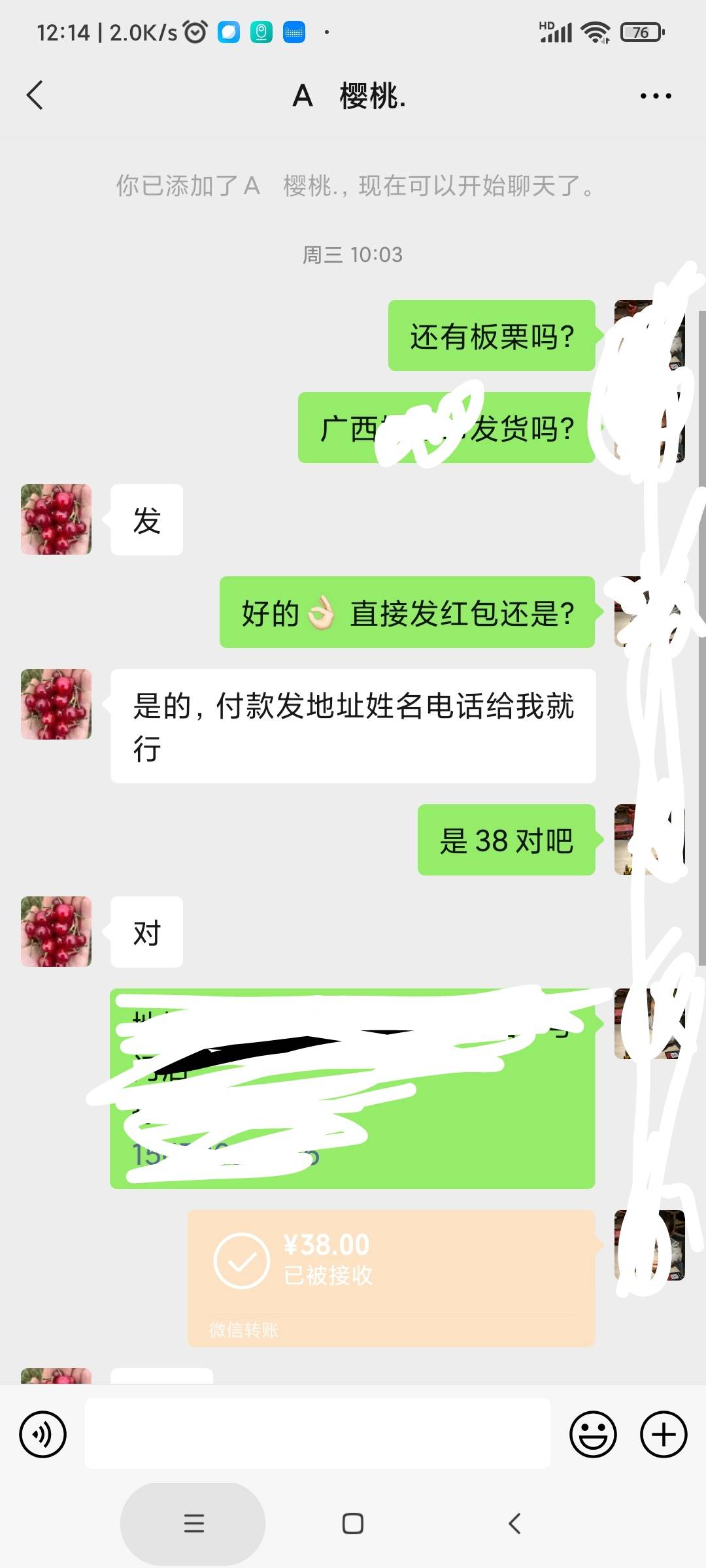Image resolution: width=706 pixels, height=1568 pixels.
Task: Open the emoji sticker panel
Action: [593, 1435]
